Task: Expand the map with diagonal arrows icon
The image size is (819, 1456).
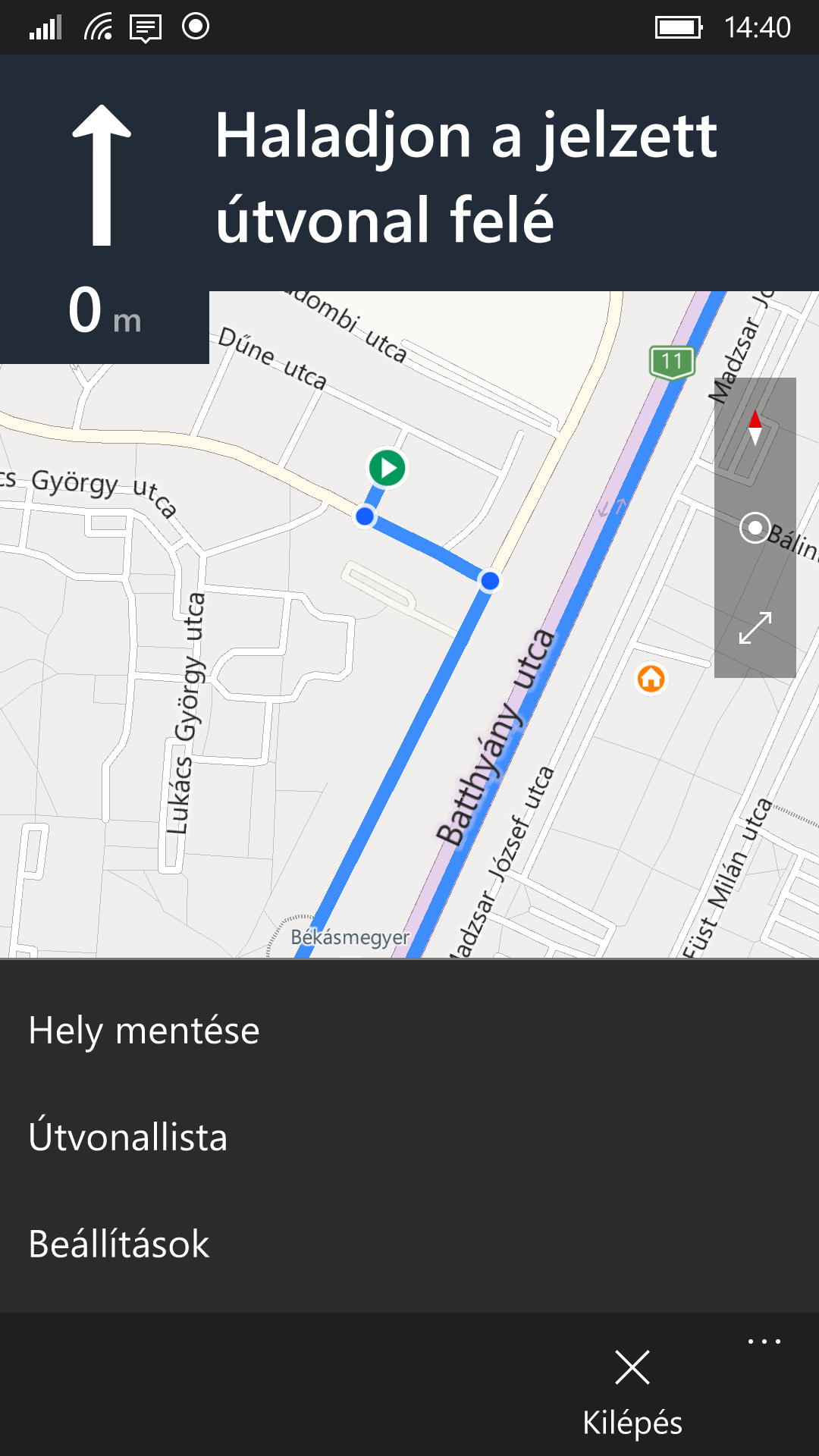Action: coord(755,628)
